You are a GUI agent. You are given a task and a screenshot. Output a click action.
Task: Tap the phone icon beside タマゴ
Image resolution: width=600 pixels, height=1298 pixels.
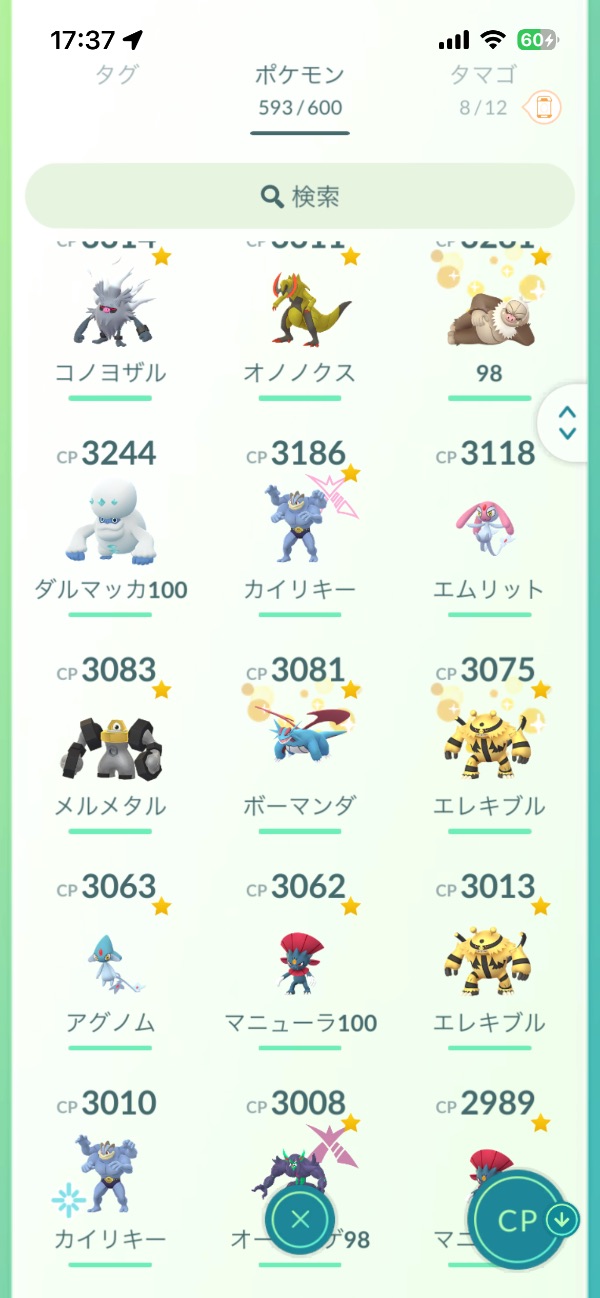(544, 107)
